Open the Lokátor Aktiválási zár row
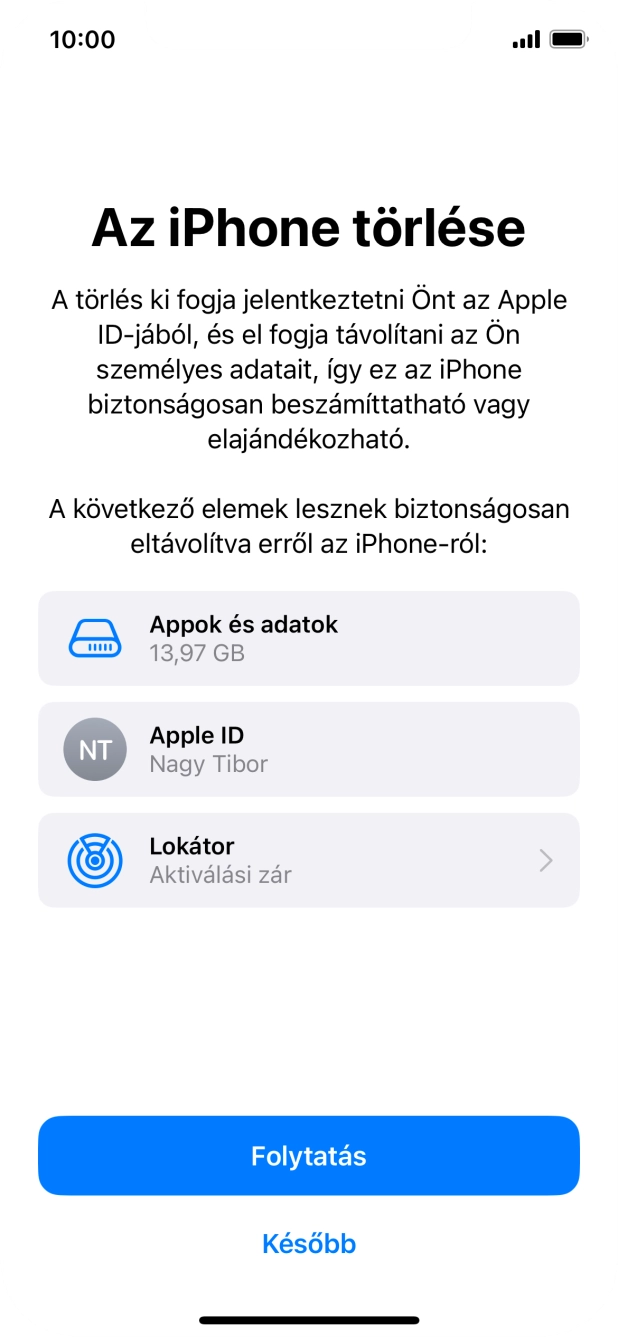Image resolution: width=618 pixels, height=1337 pixels. click(308, 860)
